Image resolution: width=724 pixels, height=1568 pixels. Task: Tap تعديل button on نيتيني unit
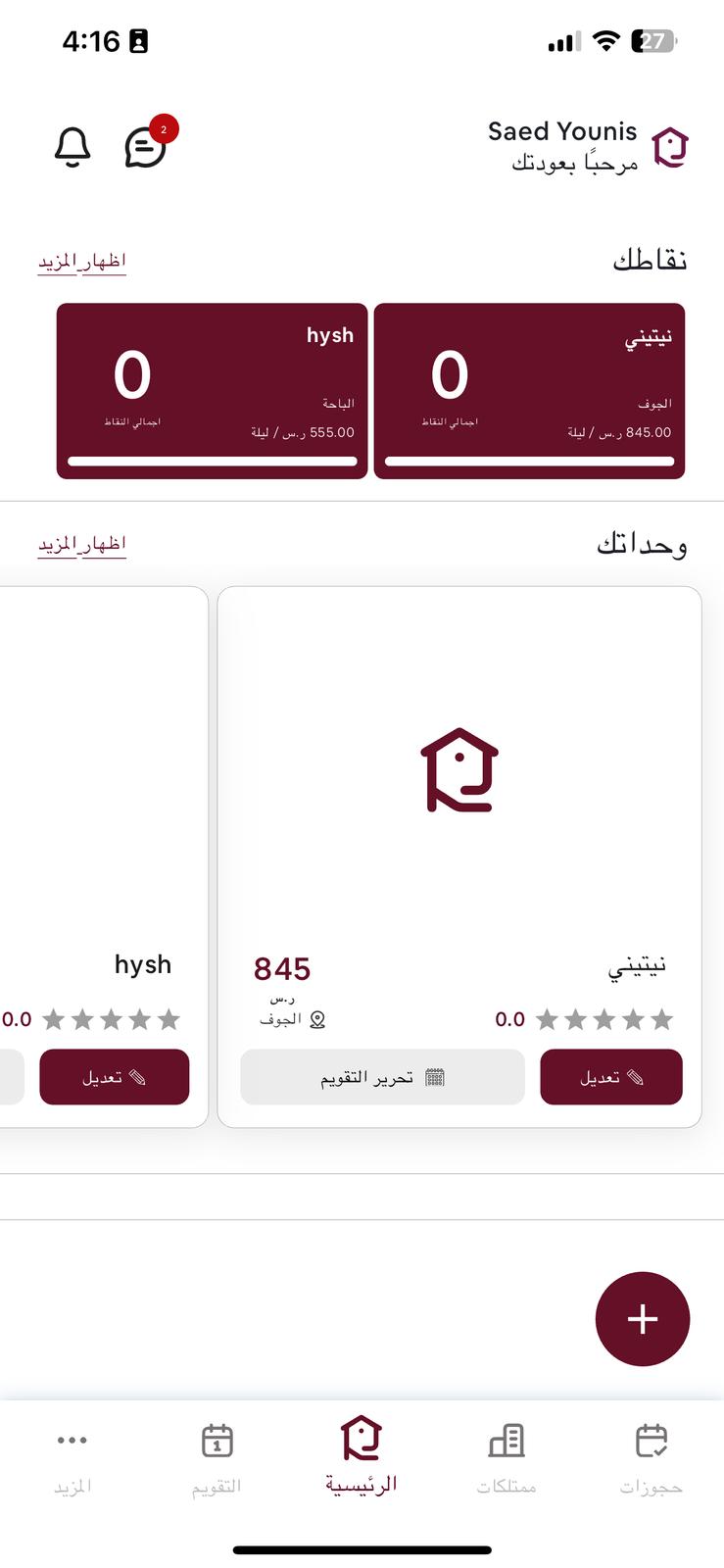(x=610, y=1077)
